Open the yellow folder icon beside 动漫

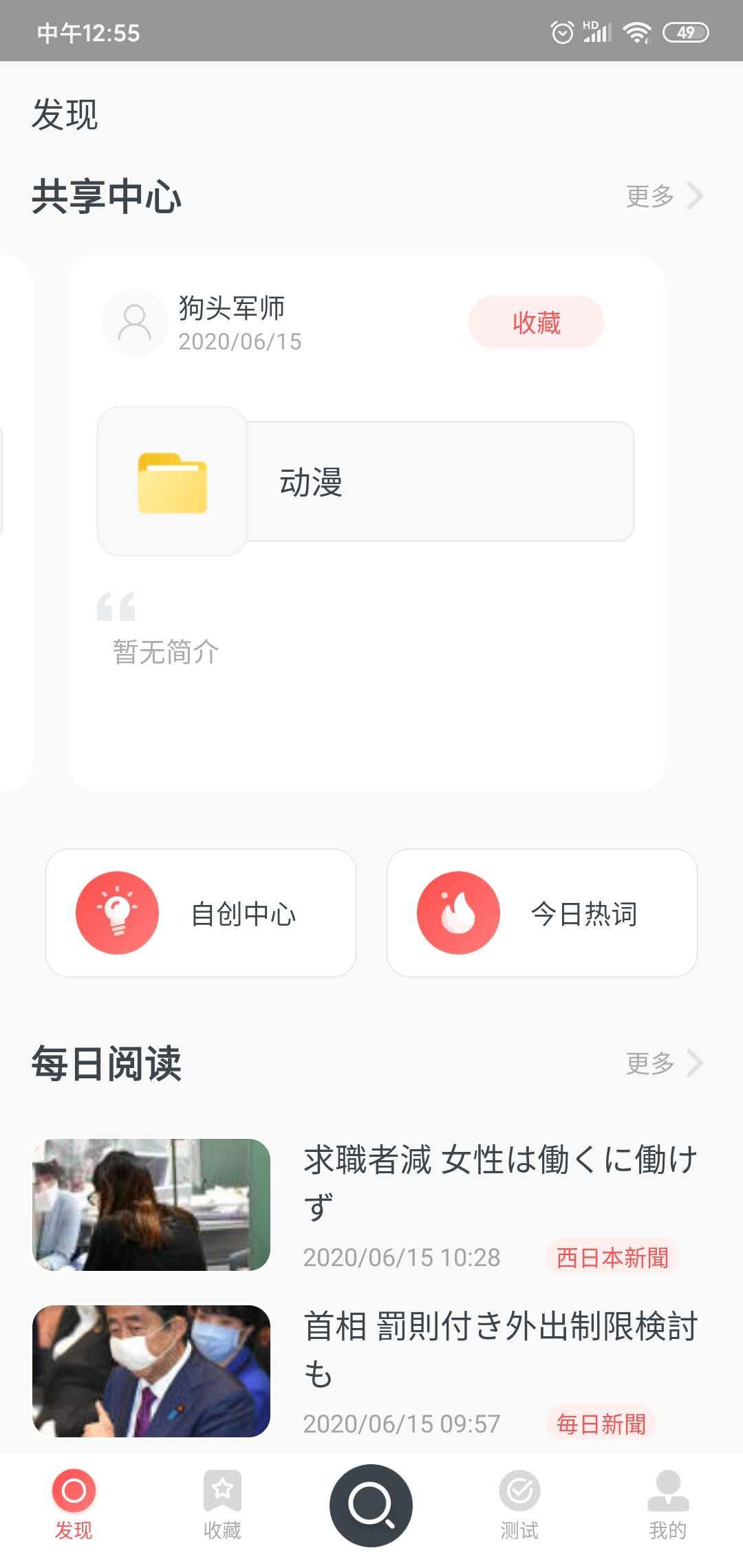[x=172, y=481]
